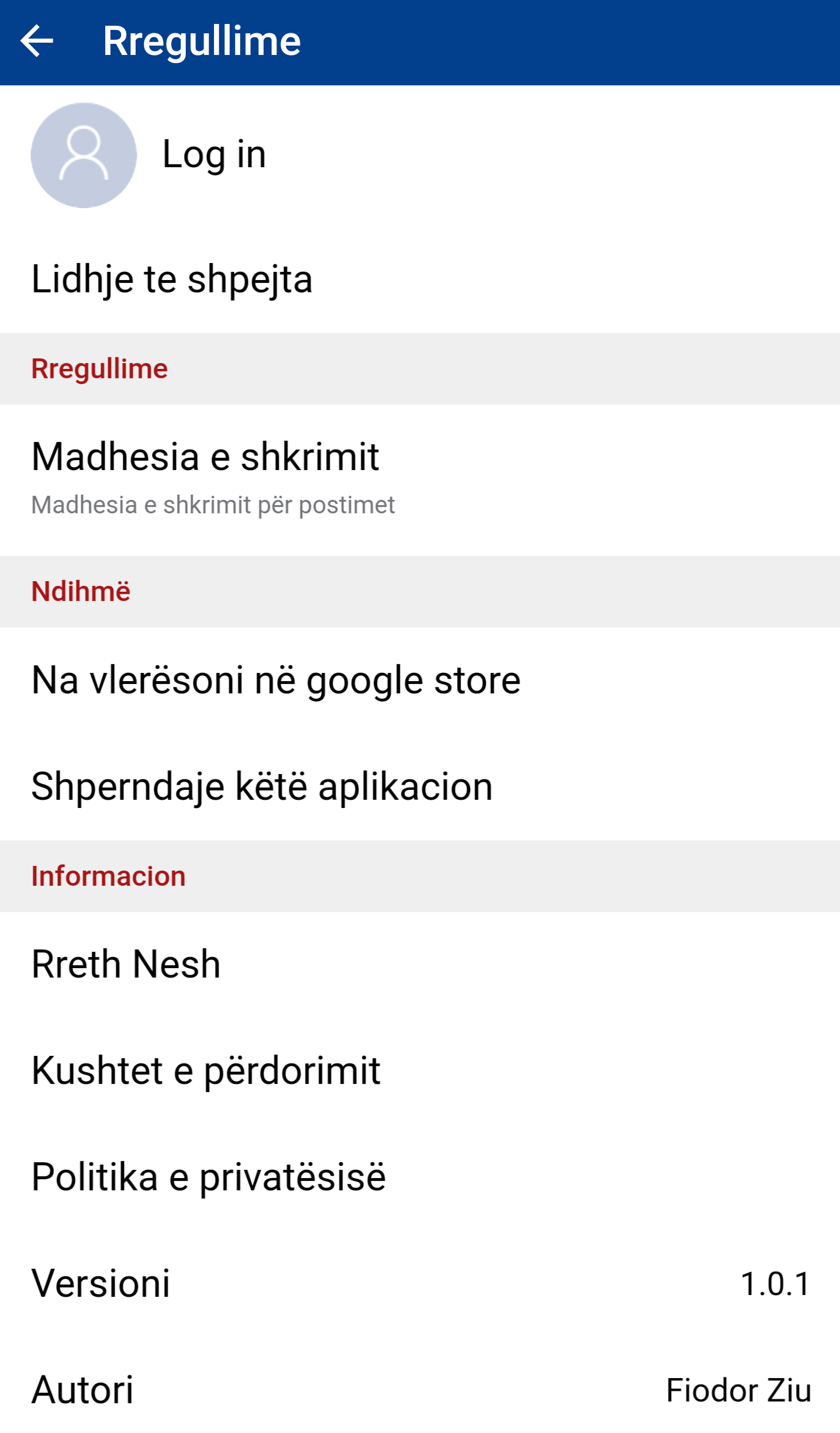Select Shperndaje këtë aplikacion
This screenshot has width=840, height=1433.
tap(420, 787)
